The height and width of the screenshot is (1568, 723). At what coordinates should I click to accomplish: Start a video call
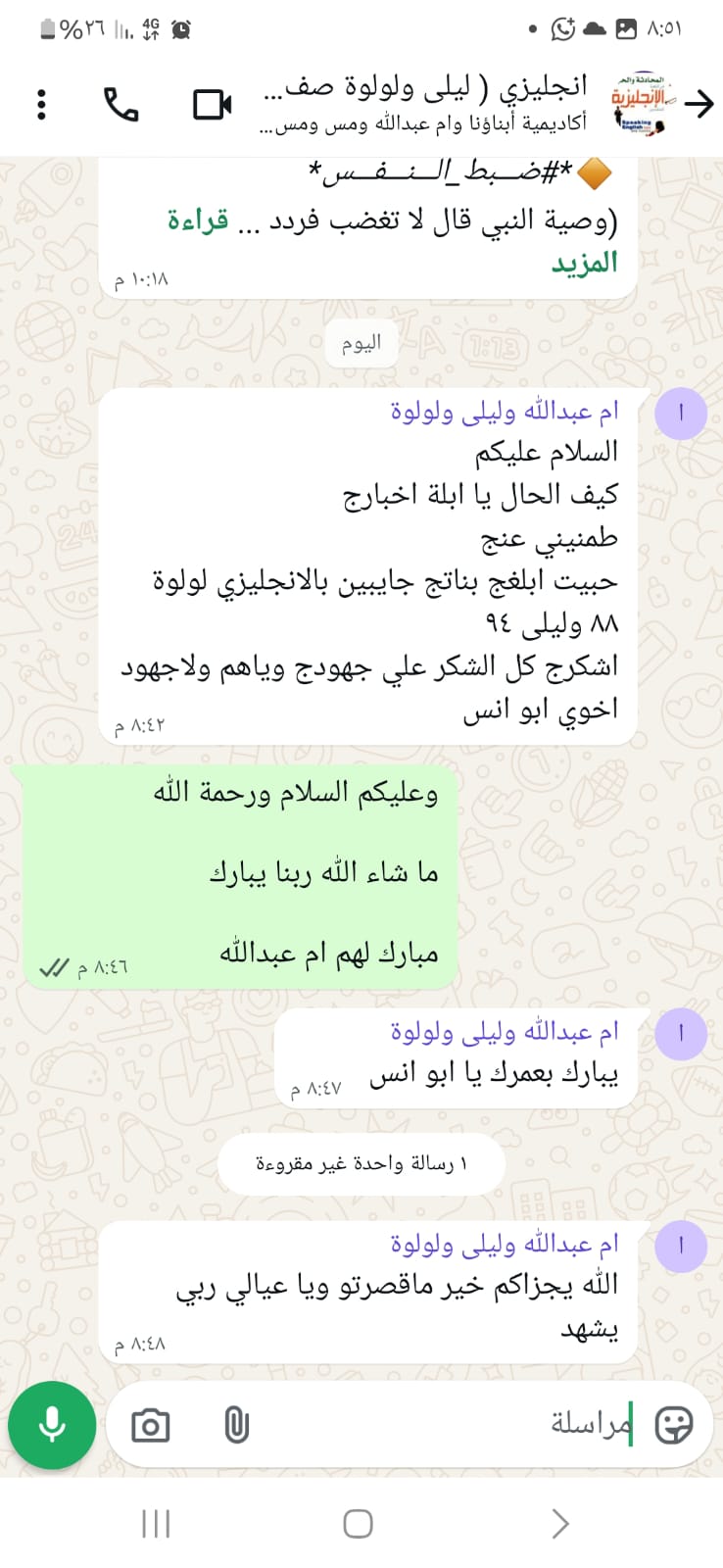(x=212, y=104)
